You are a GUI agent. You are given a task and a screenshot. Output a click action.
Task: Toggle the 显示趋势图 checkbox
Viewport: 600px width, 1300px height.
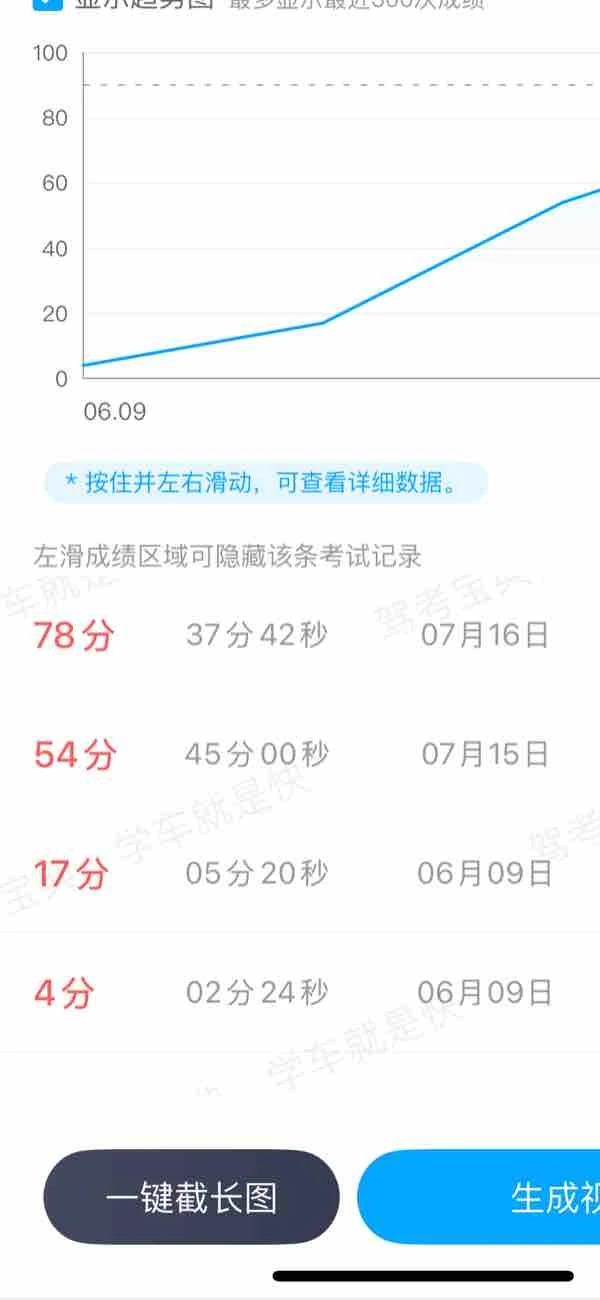click(48, 3)
